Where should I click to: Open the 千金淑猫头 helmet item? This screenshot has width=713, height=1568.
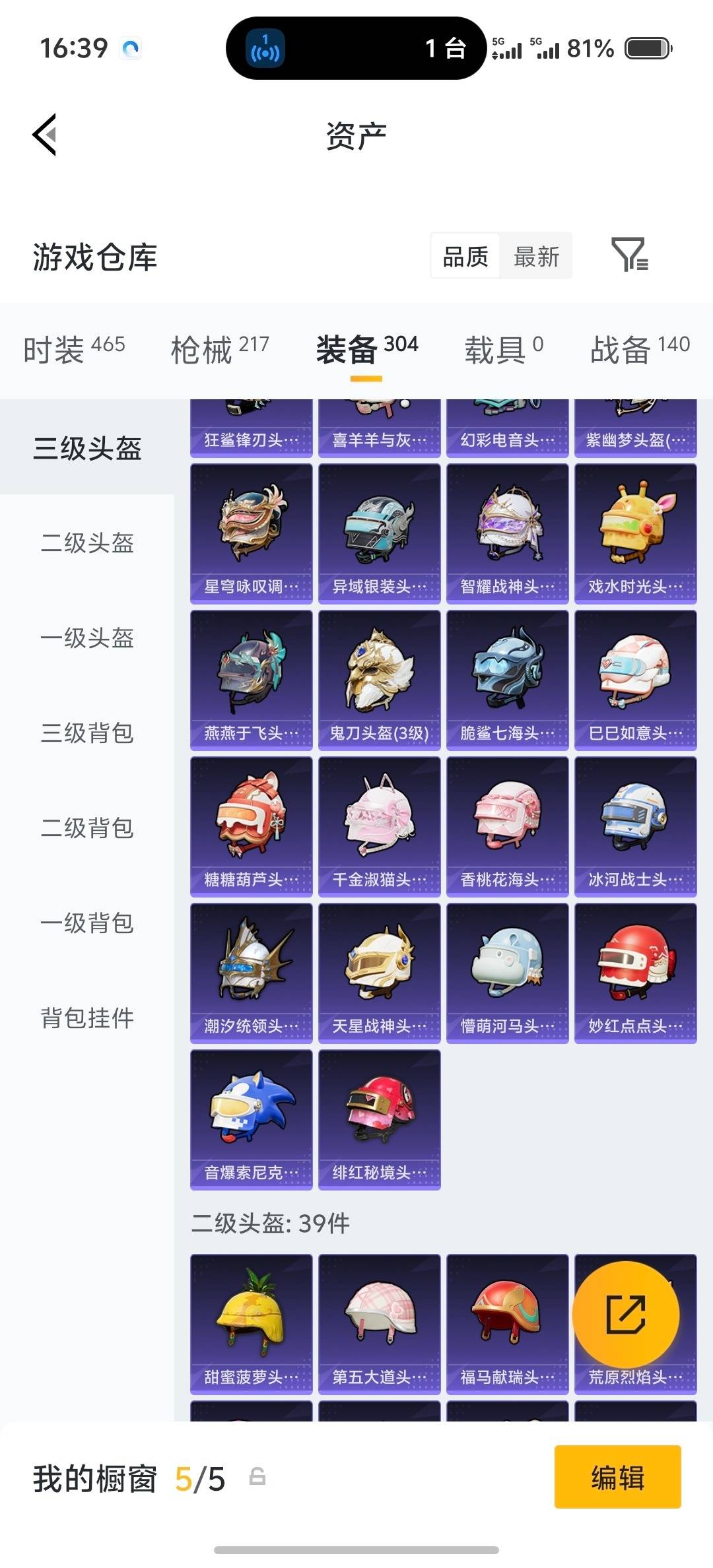(379, 825)
